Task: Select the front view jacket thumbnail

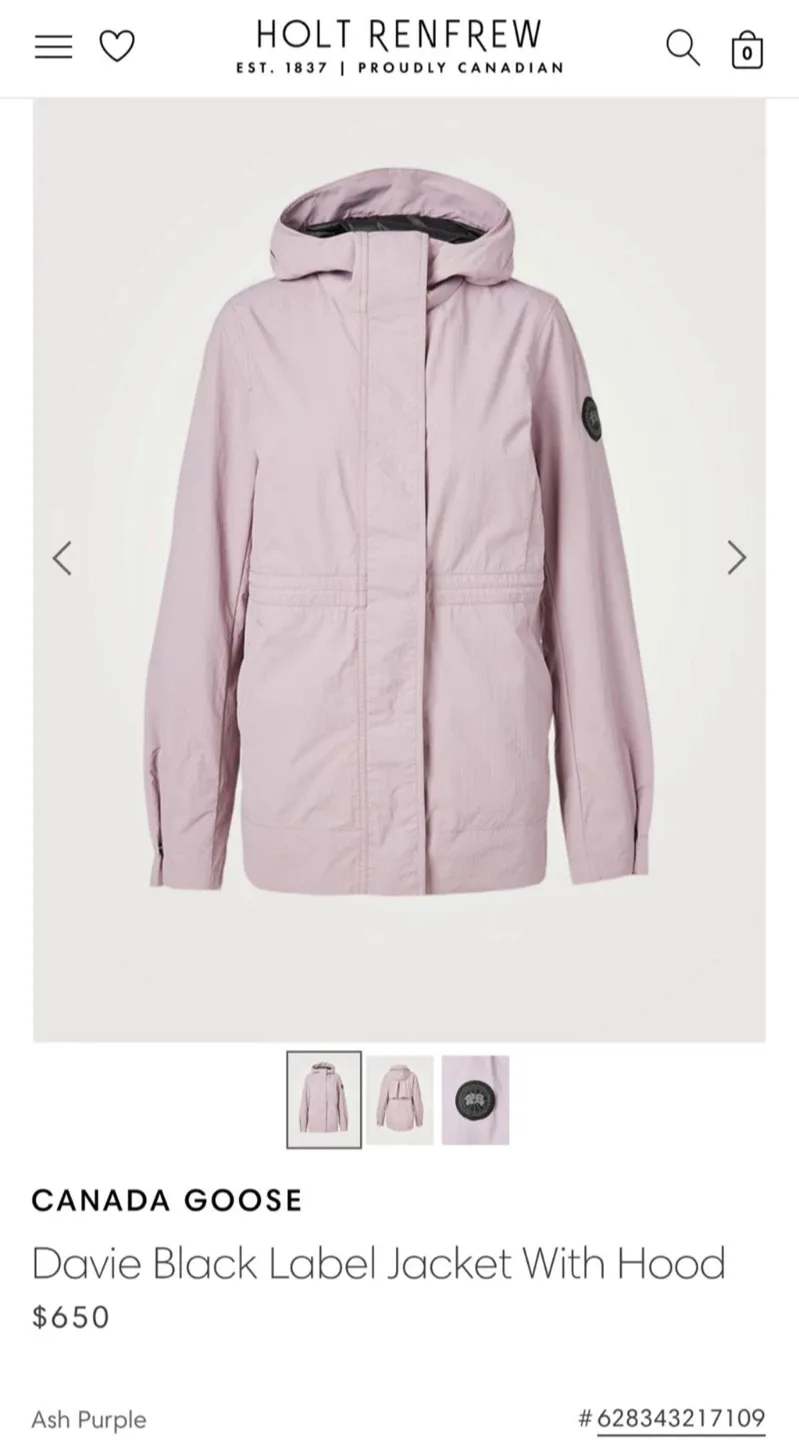Action: pos(323,1099)
